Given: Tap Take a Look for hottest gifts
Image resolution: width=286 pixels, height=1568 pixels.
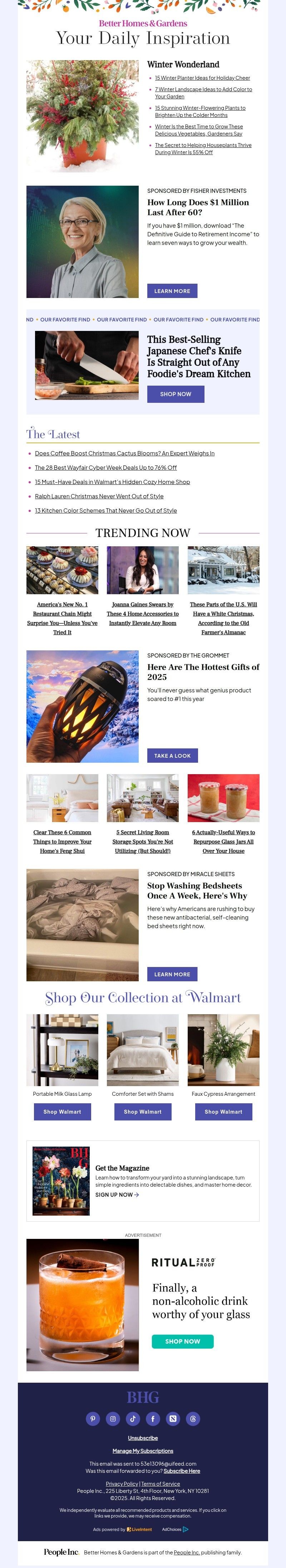Looking at the screenshot, I should pos(172,756).
